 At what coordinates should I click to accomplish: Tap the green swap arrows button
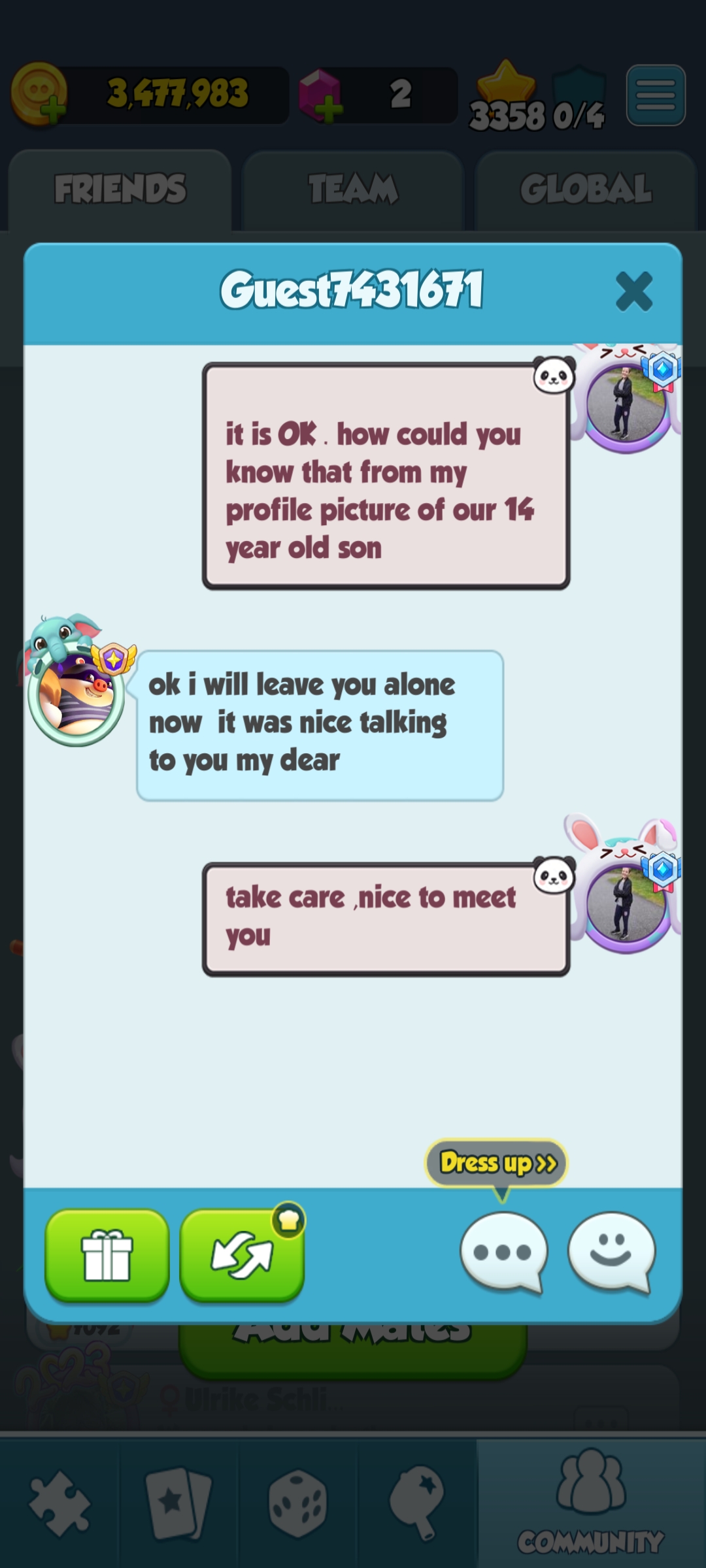tap(241, 1255)
